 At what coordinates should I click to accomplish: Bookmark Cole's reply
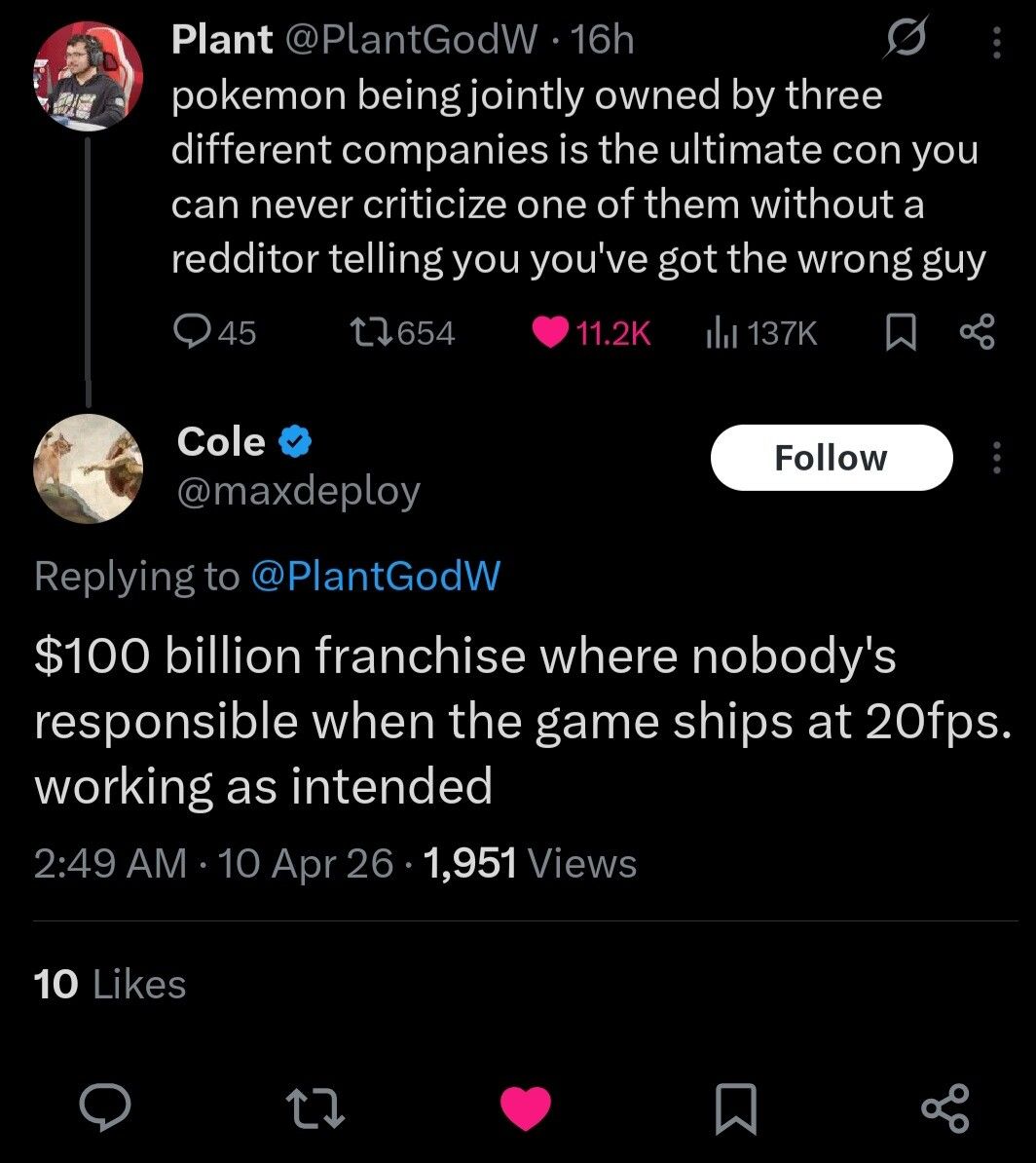click(736, 1108)
